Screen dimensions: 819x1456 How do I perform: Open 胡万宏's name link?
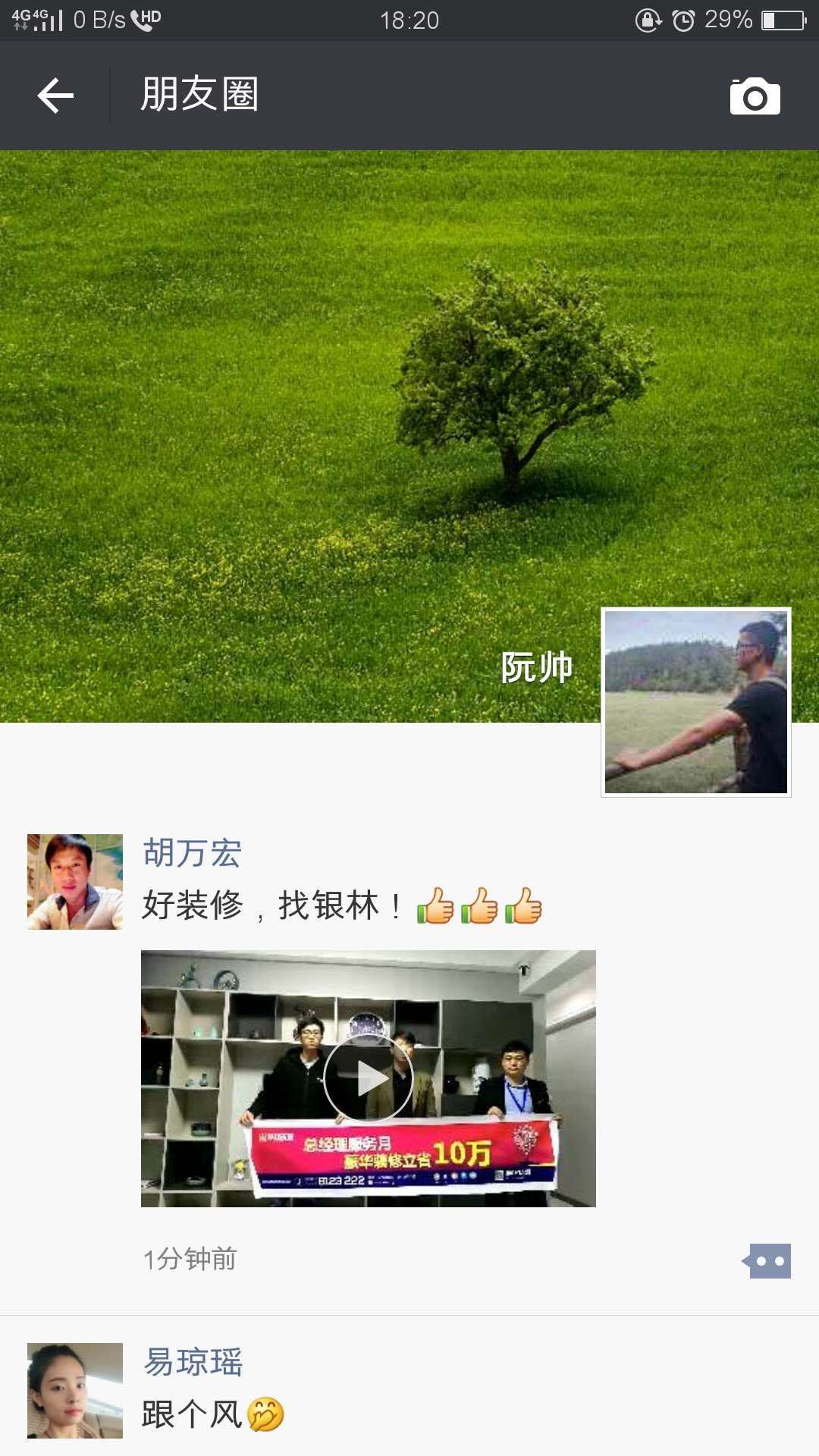[193, 853]
